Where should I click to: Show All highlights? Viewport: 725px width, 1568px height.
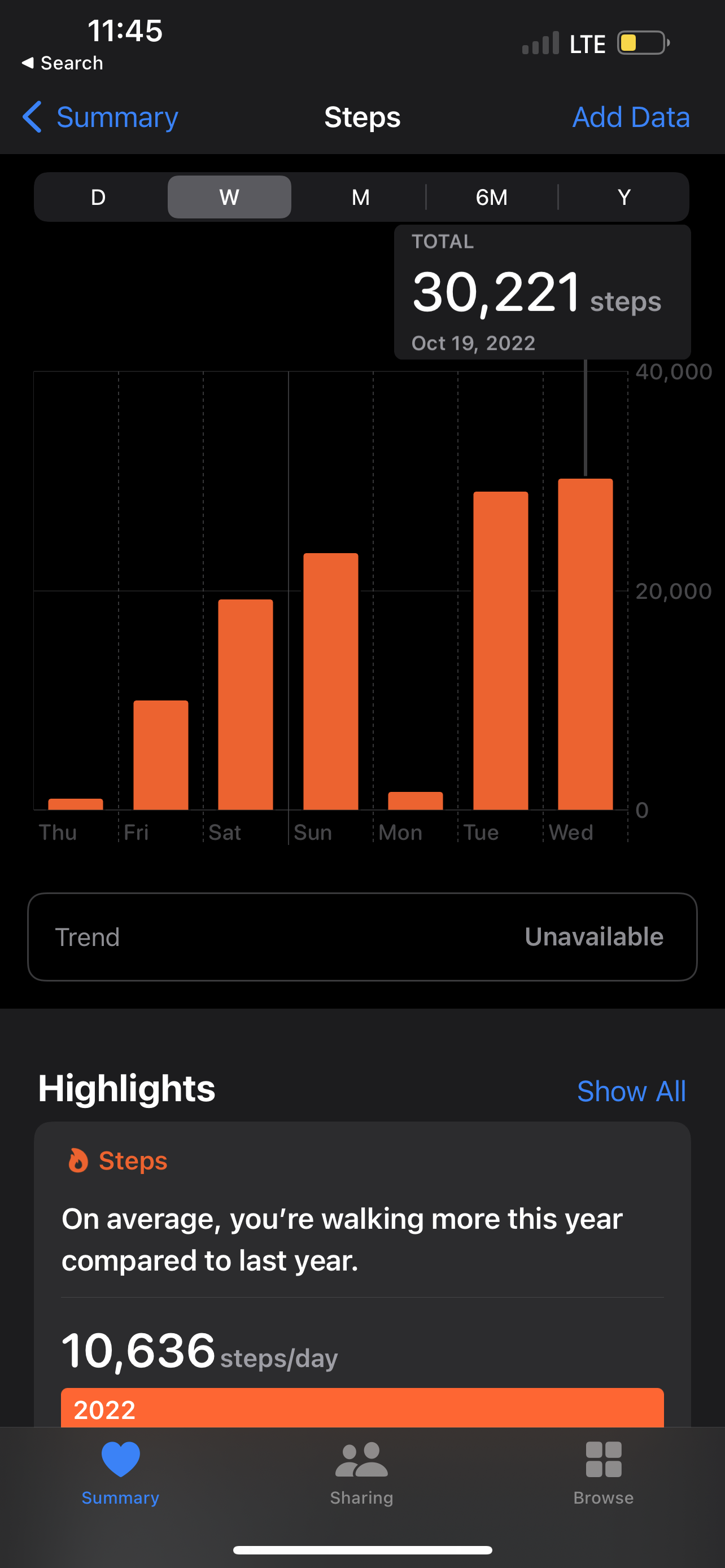click(x=631, y=1092)
